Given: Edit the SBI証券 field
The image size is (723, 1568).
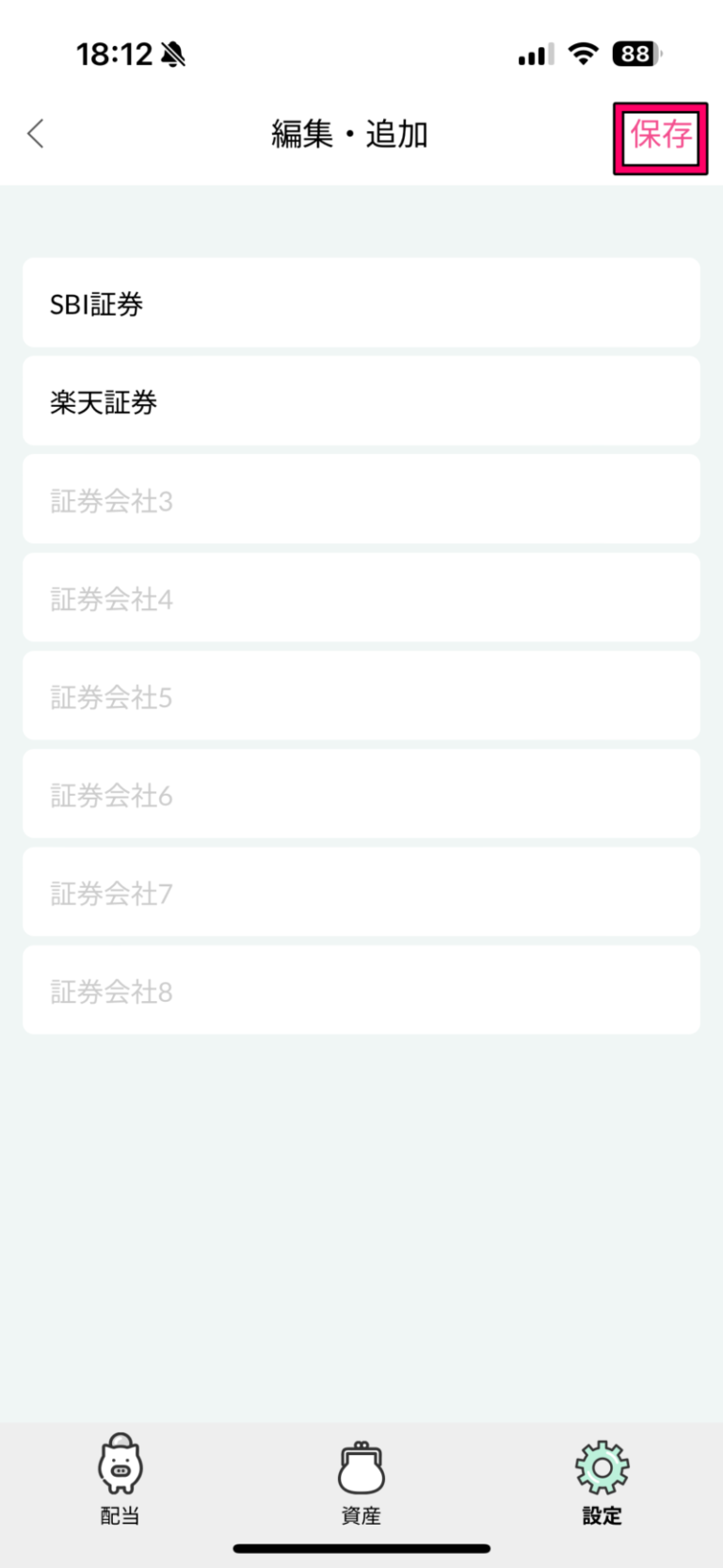Looking at the screenshot, I should pos(361,303).
